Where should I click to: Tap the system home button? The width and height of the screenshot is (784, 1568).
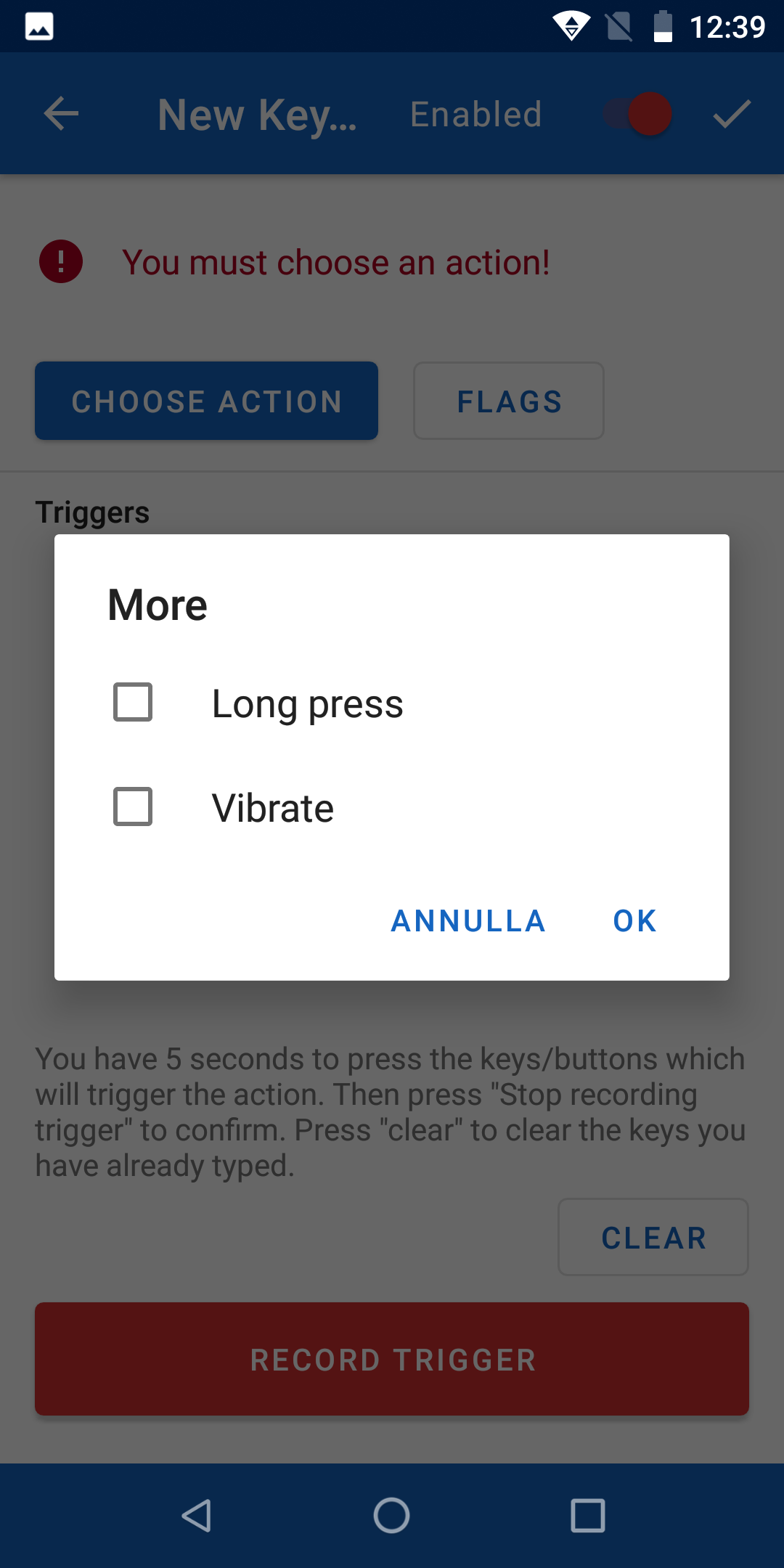(392, 1516)
